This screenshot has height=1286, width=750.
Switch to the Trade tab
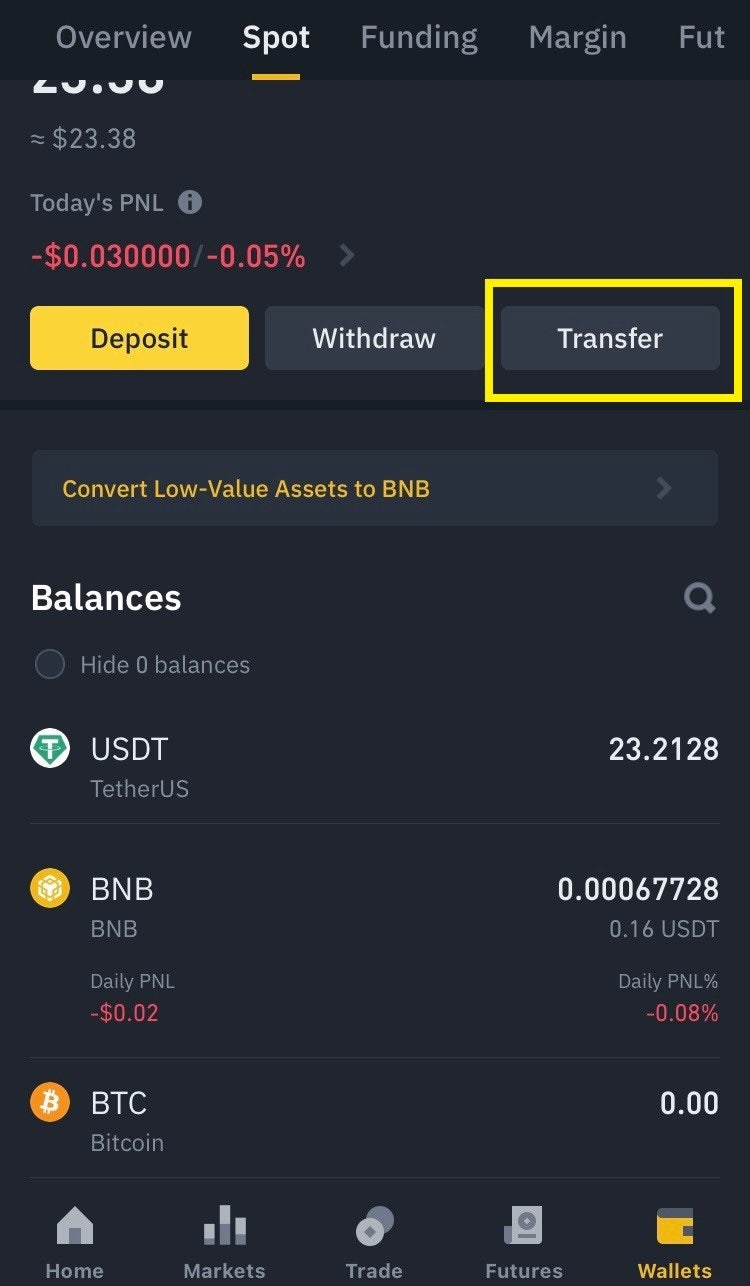point(374,1243)
